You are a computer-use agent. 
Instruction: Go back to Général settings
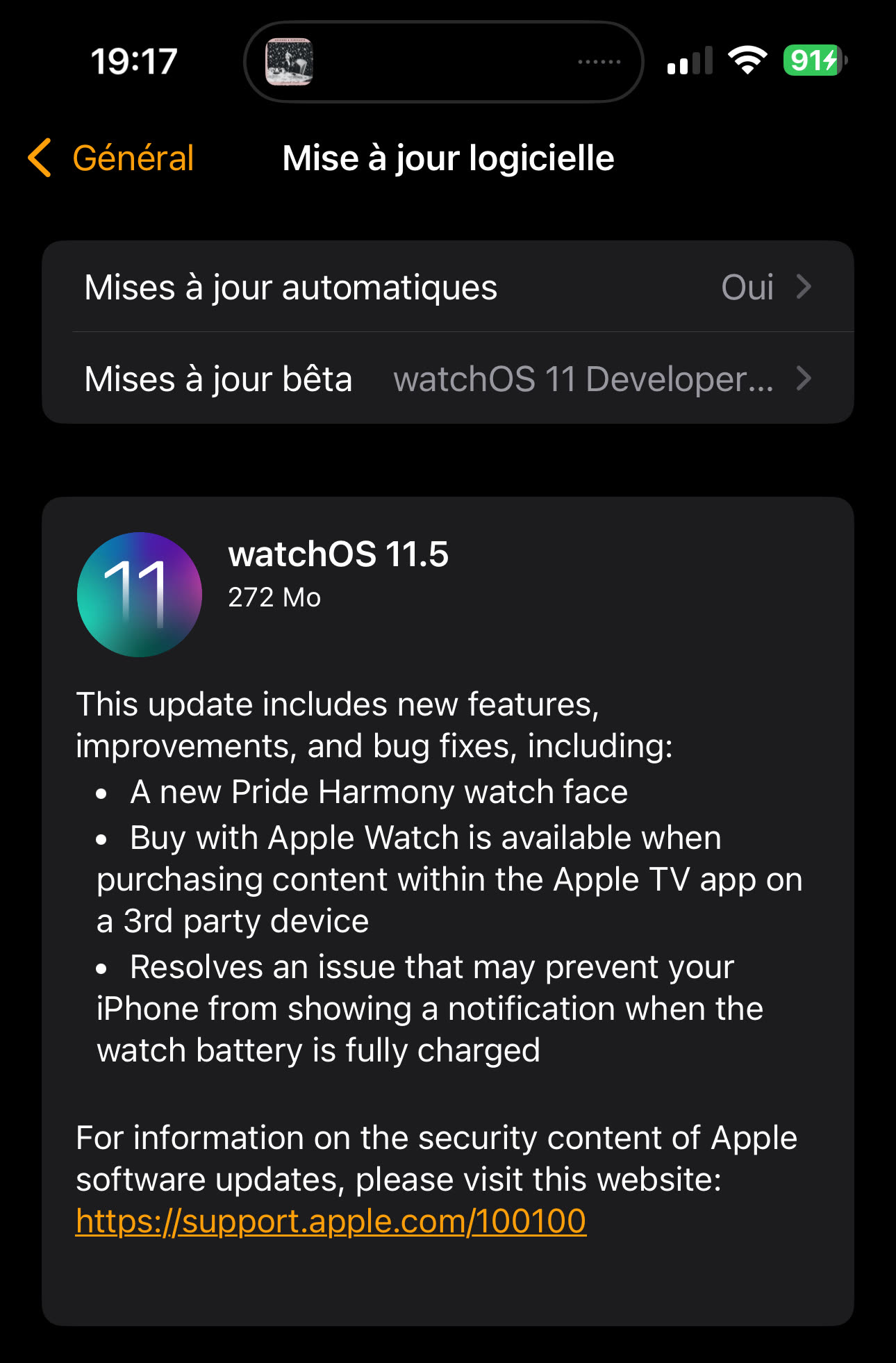[111, 158]
